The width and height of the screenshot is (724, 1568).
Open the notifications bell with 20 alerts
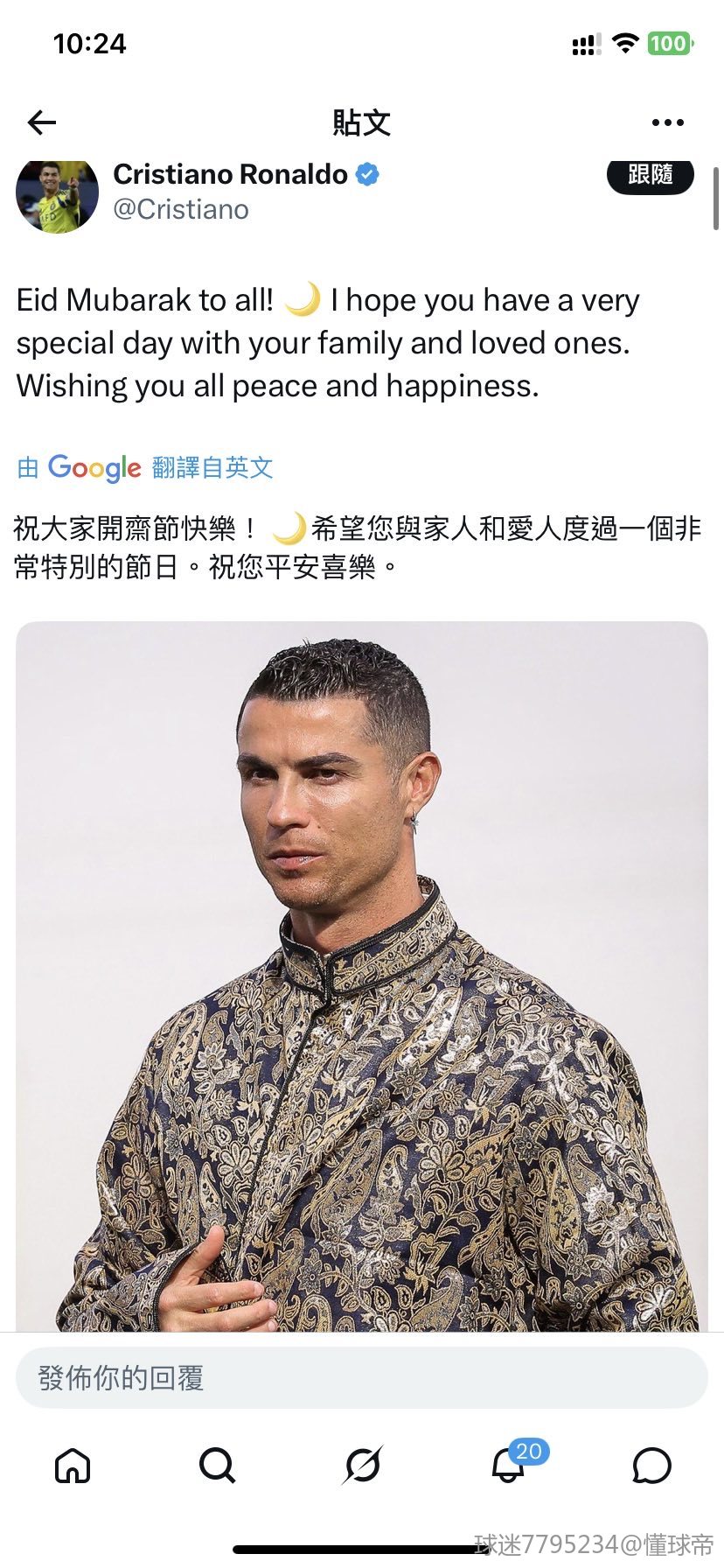point(509,1465)
